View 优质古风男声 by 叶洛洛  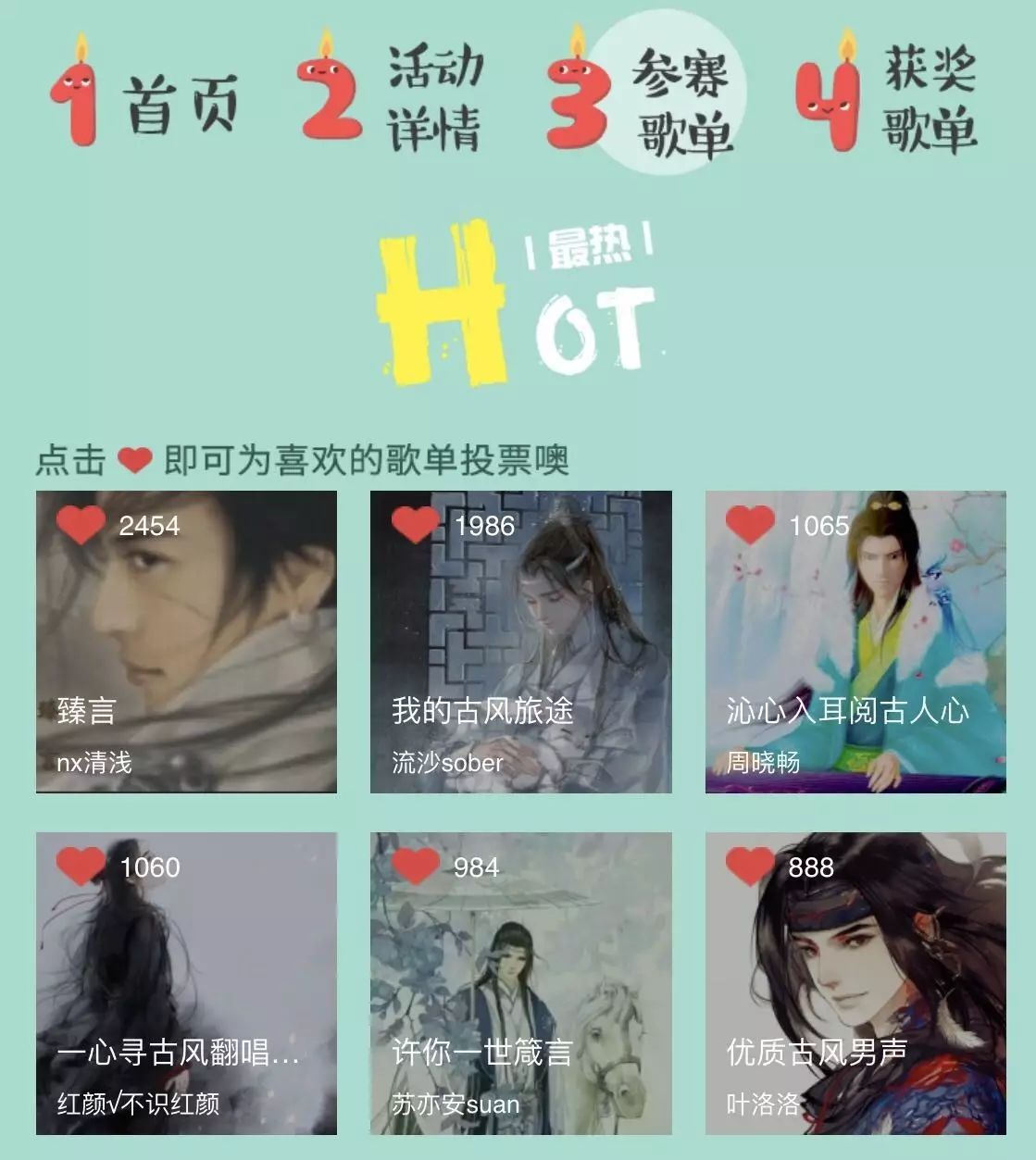tap(855, 1000)
